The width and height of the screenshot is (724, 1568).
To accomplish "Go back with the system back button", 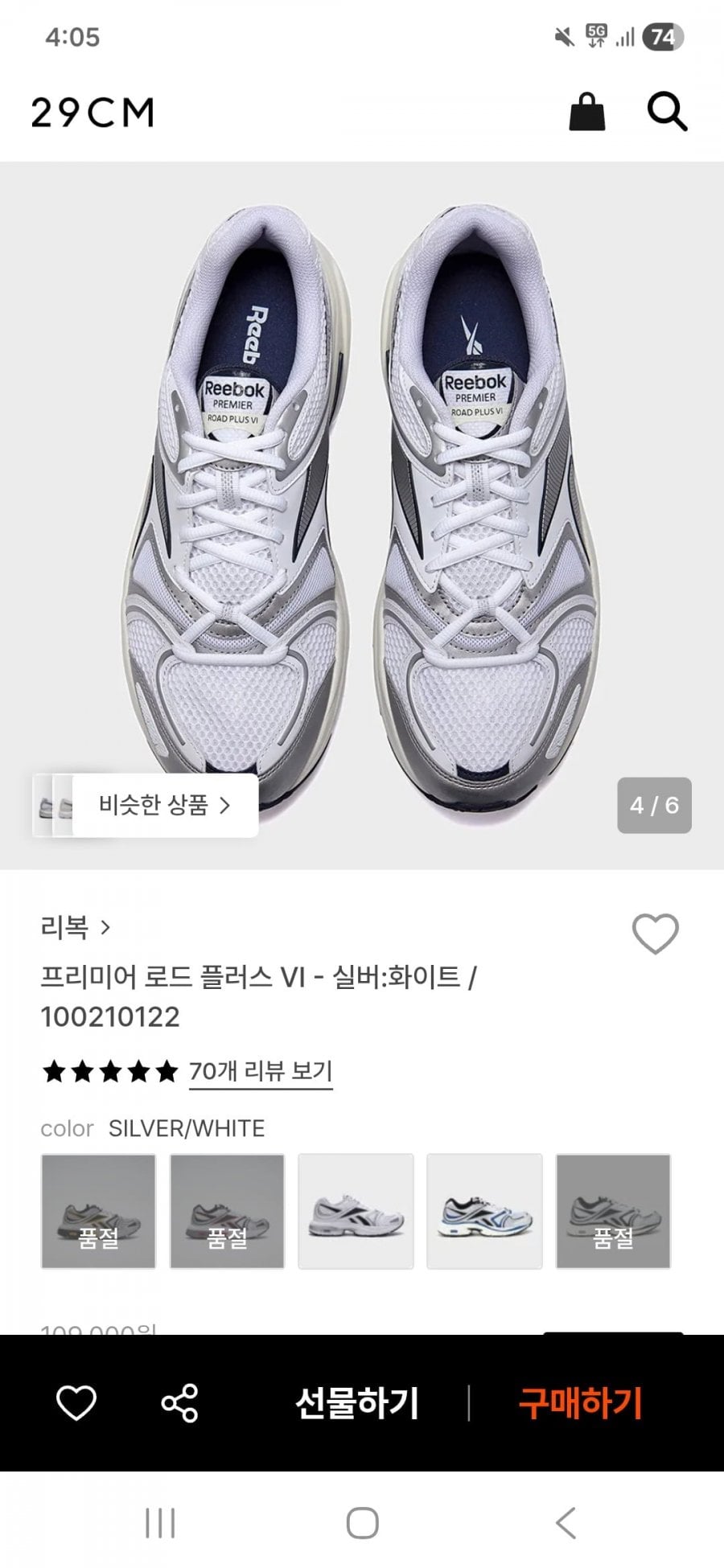I will [x=566, y=1523].
